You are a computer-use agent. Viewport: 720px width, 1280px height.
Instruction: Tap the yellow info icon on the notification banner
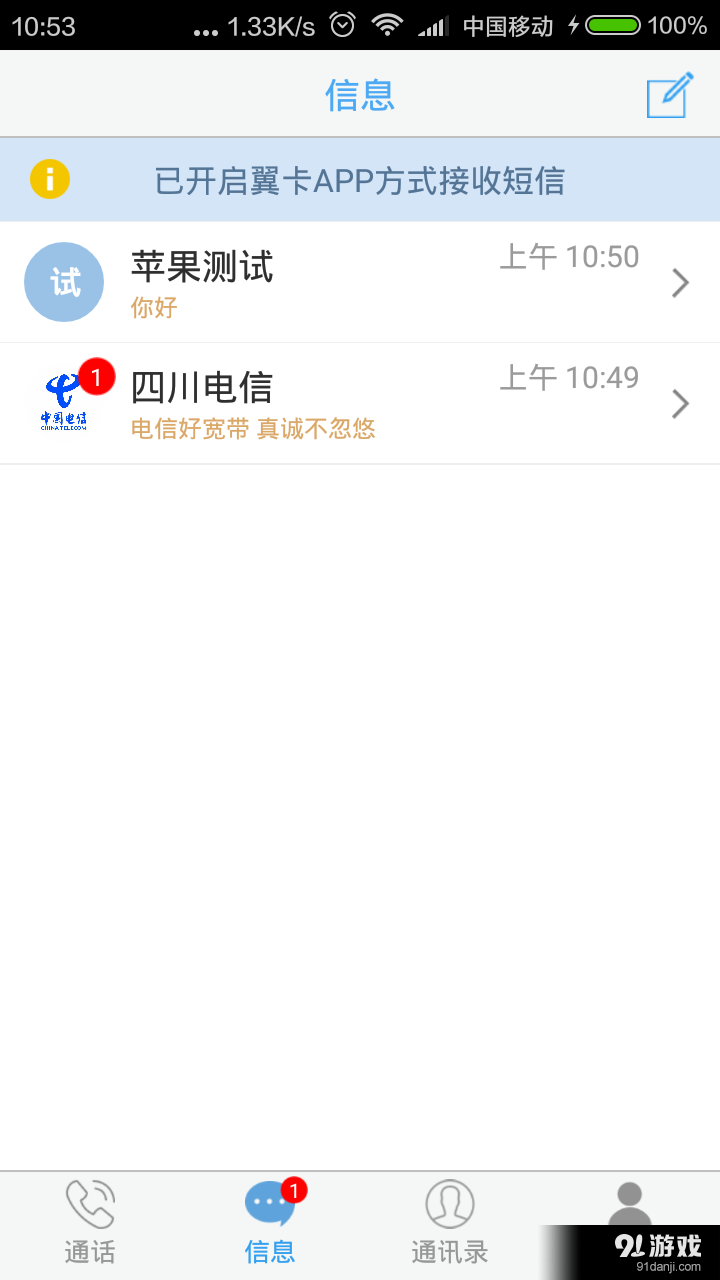point(48,179)
